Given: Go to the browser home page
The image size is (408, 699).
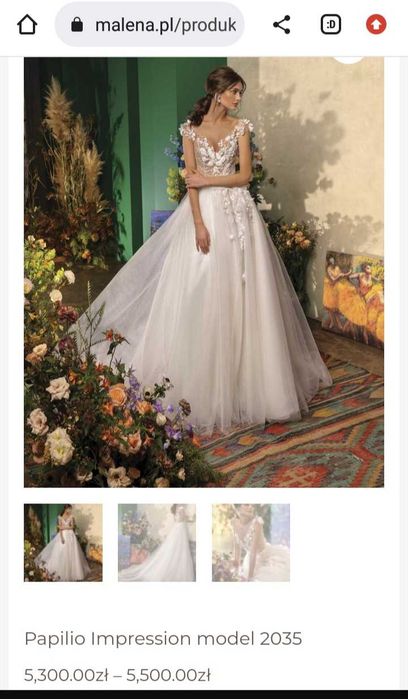Looking at the screenshot, I should pos(27,25).
